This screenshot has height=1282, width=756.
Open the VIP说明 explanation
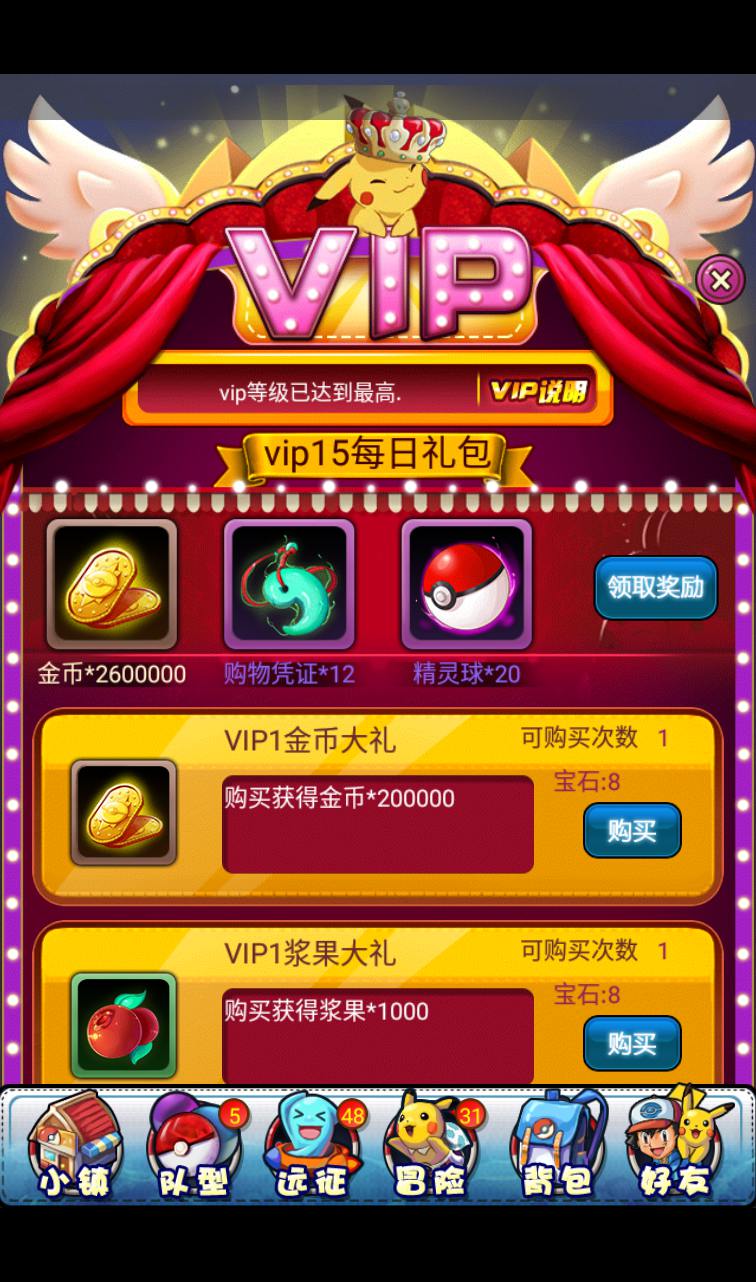pos(536,392)
